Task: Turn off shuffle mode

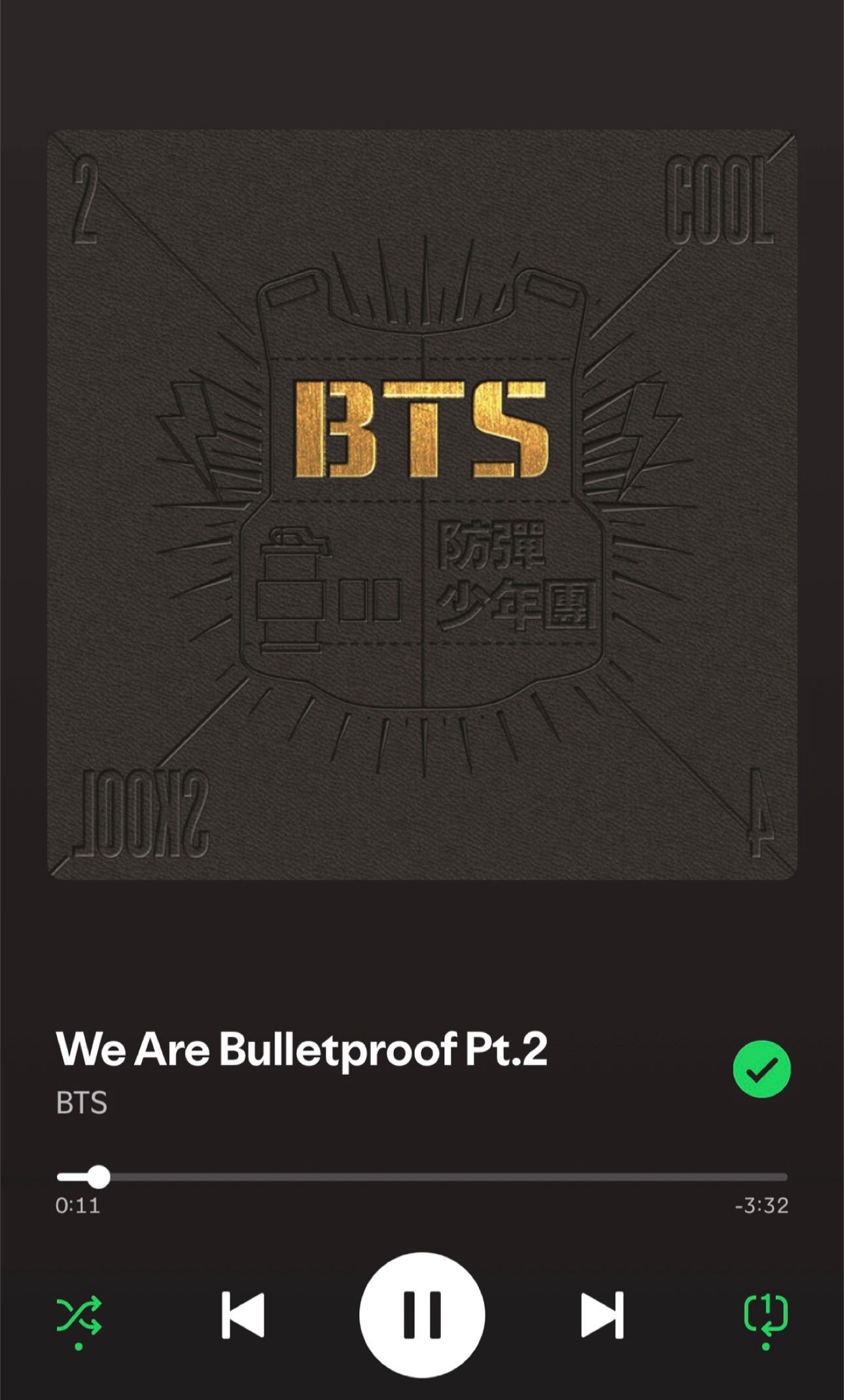Action: tap(79, 1315)
